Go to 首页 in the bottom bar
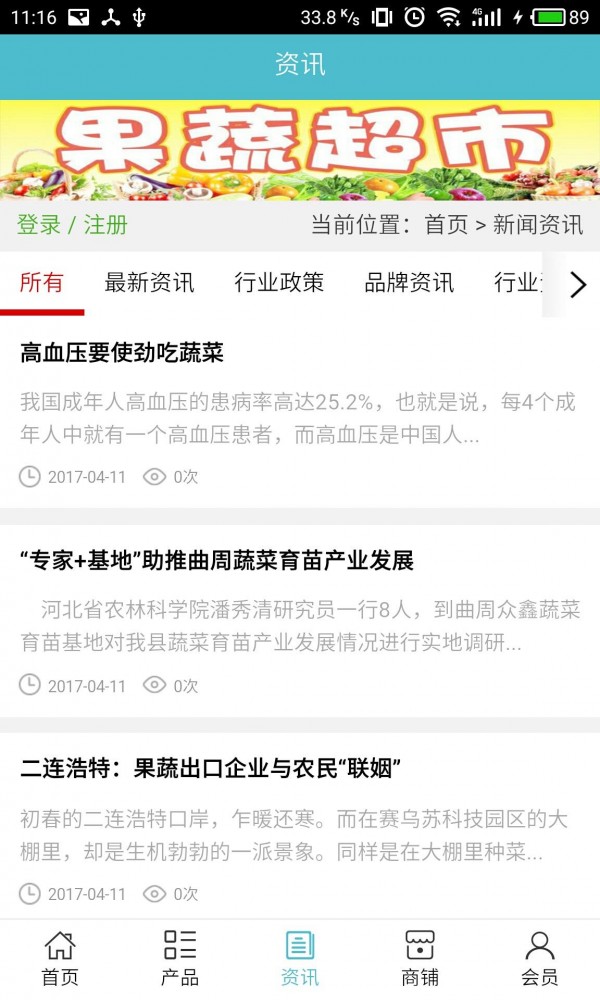 pos(60,958)
